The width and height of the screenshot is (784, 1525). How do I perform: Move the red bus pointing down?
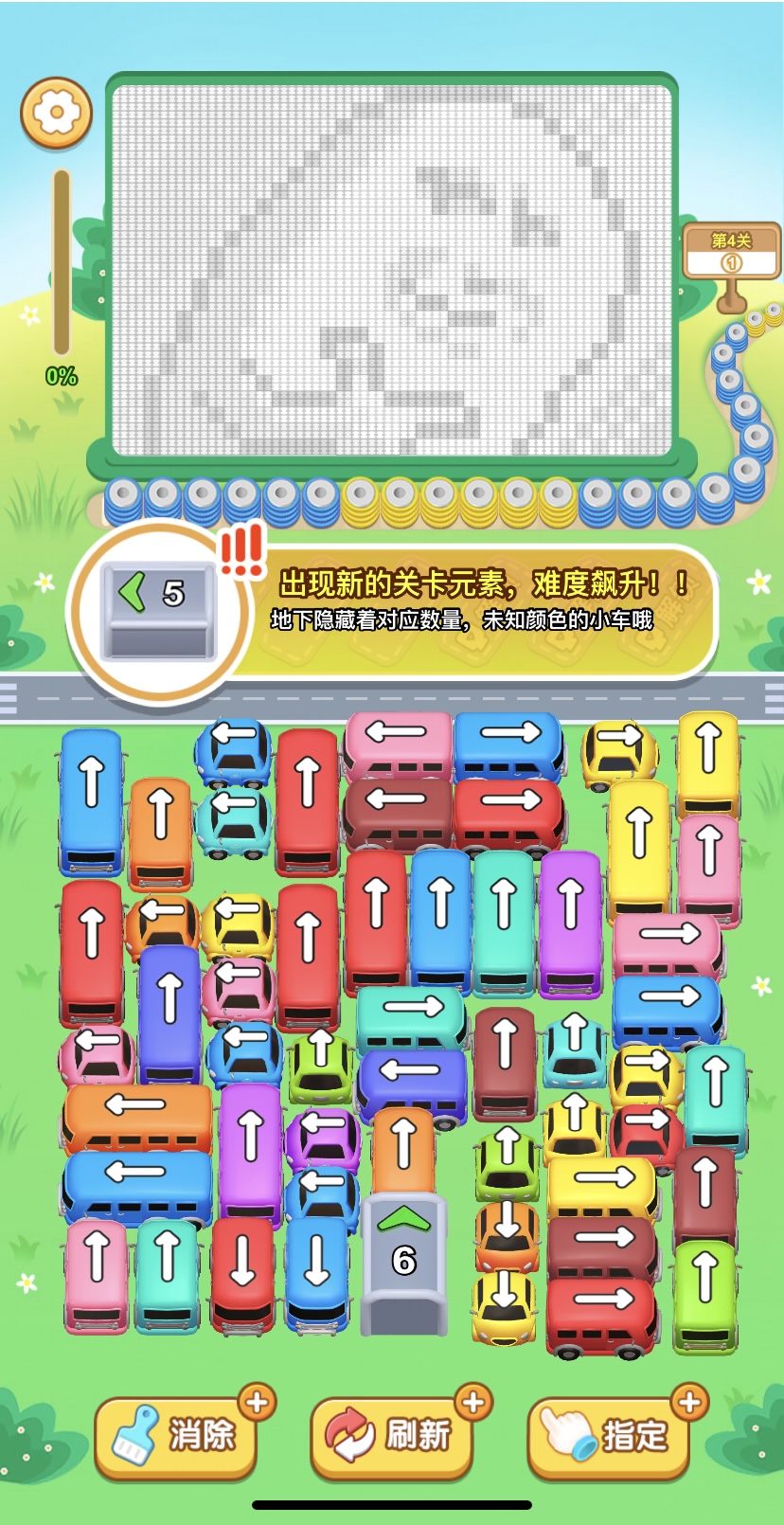click(x=242, y=1272)
